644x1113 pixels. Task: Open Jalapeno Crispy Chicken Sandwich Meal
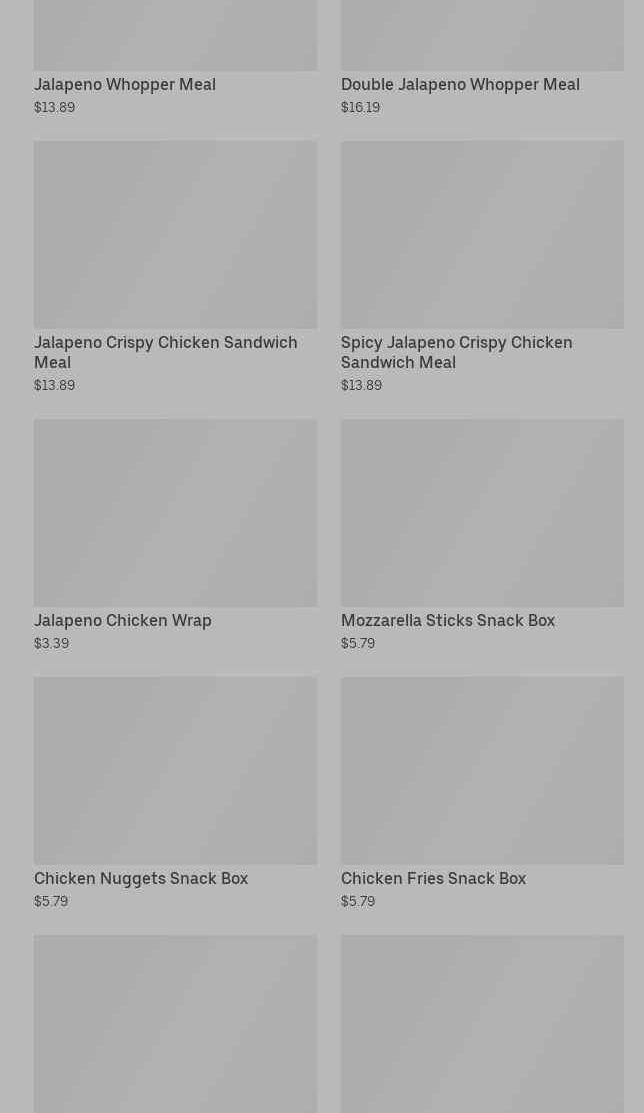coord(175,267)
